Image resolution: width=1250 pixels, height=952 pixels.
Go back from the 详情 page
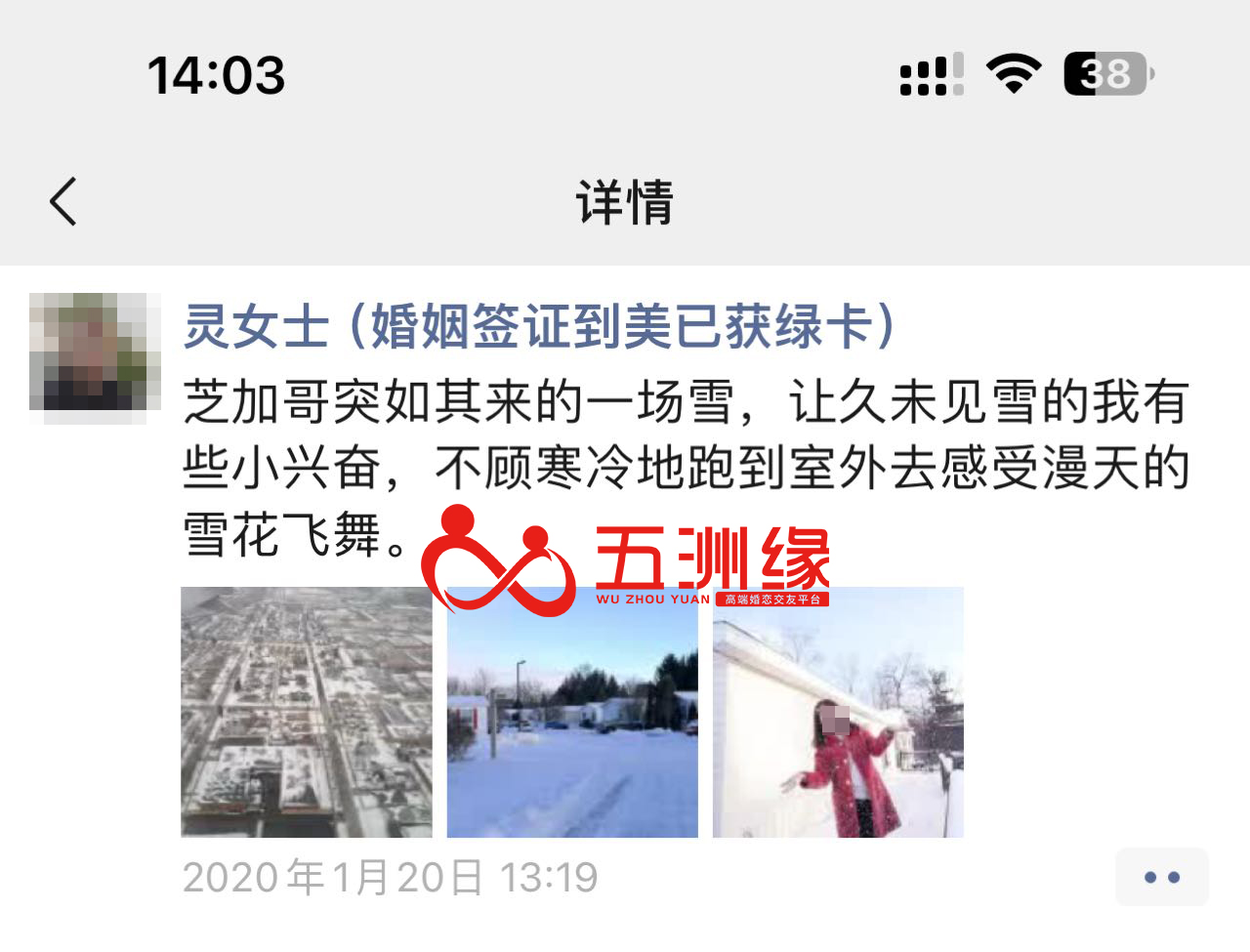click(x=63, y=202)
